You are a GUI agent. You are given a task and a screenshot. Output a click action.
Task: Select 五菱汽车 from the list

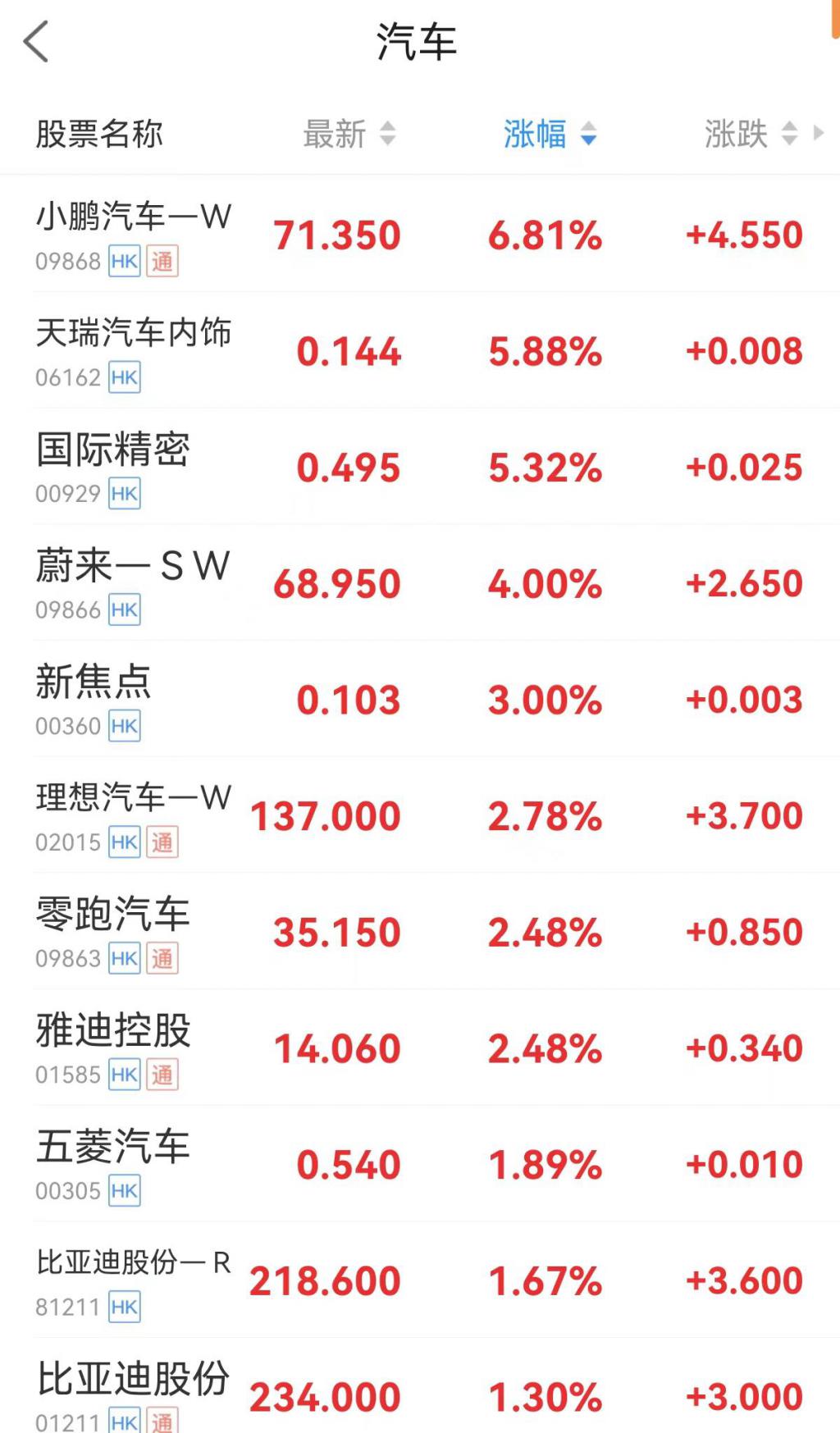coord(420,1164)
